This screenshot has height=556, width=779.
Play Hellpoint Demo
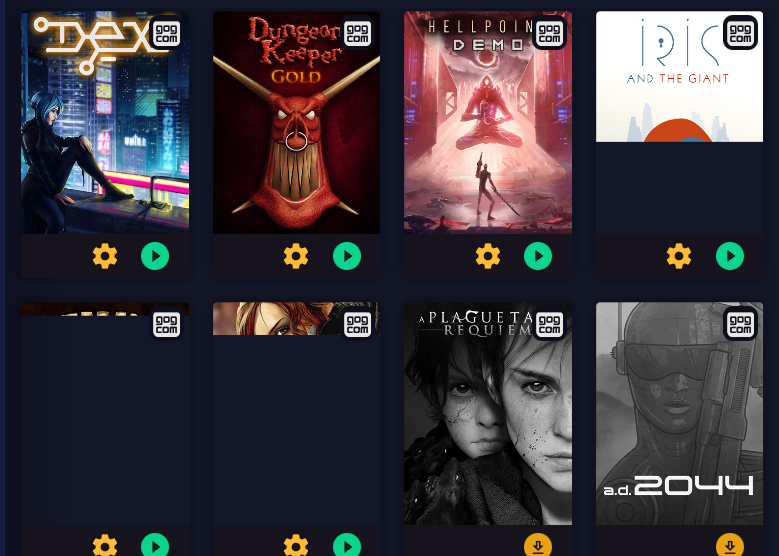point(538,256)
